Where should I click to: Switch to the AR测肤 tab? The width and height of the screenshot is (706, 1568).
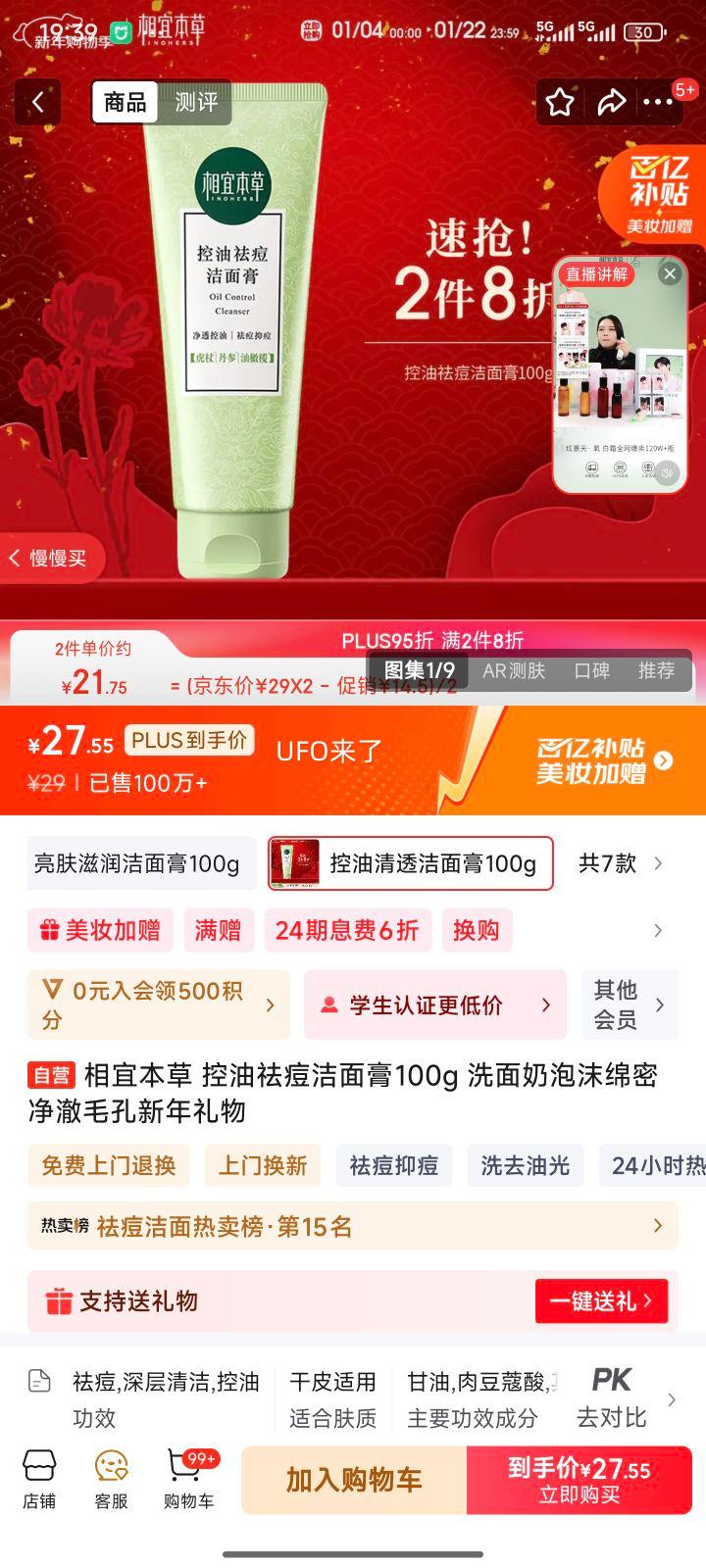(512, 671)
